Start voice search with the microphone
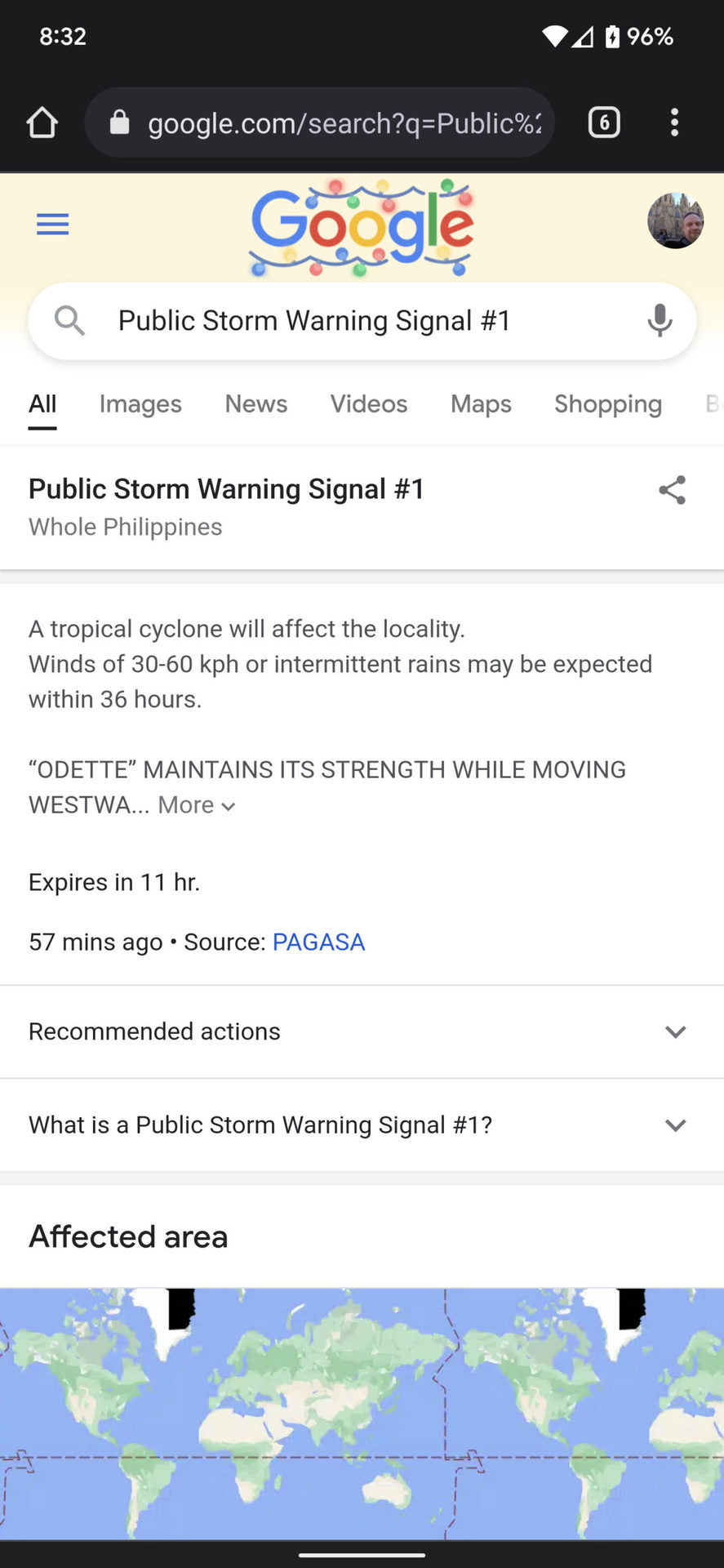This screenshot has height=1568, width=724. click(660, 321)
